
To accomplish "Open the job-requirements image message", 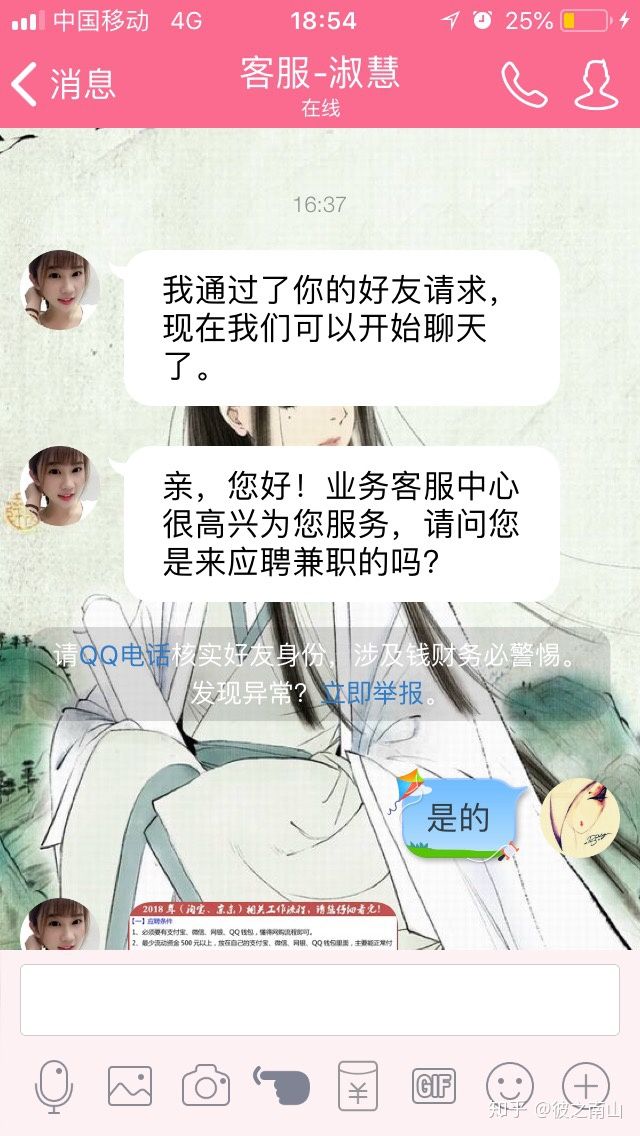I will (264, 926).
